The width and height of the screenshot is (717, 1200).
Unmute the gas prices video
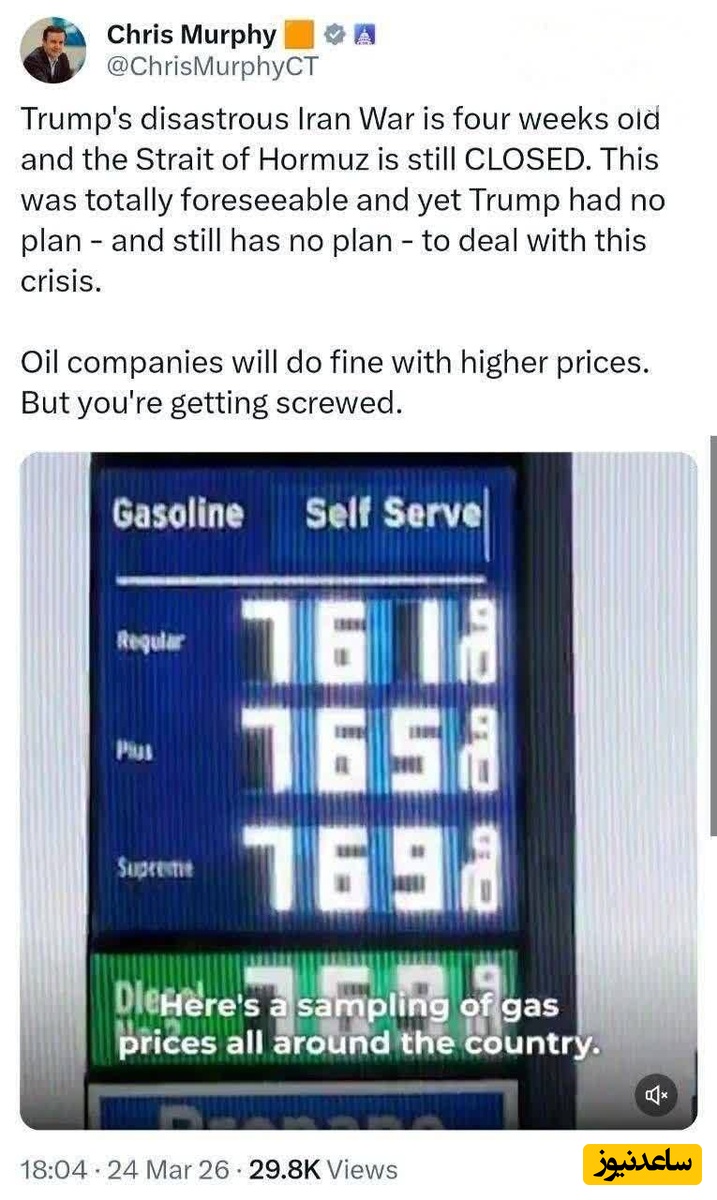tap(656, 1095)
